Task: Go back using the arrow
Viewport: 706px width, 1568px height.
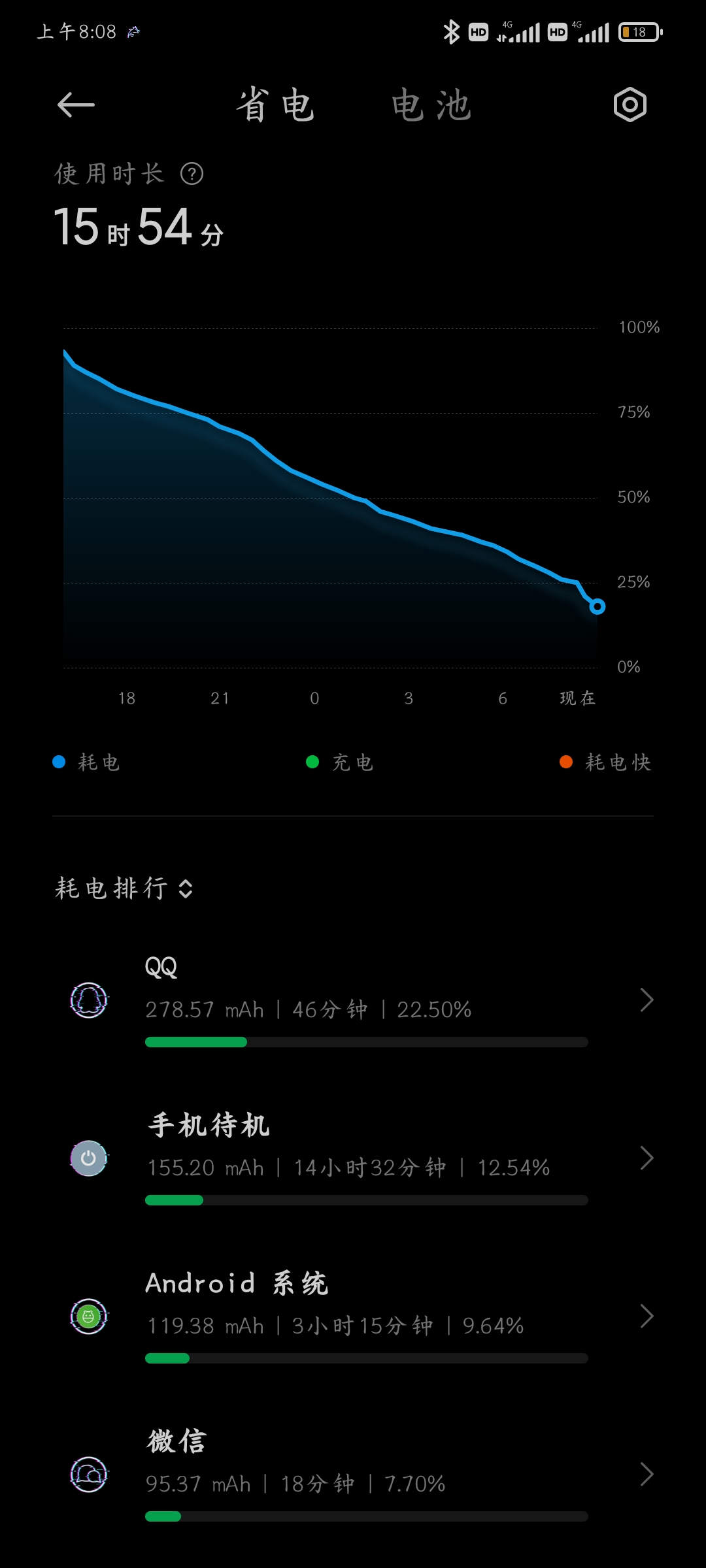Action: coord(76,105)
